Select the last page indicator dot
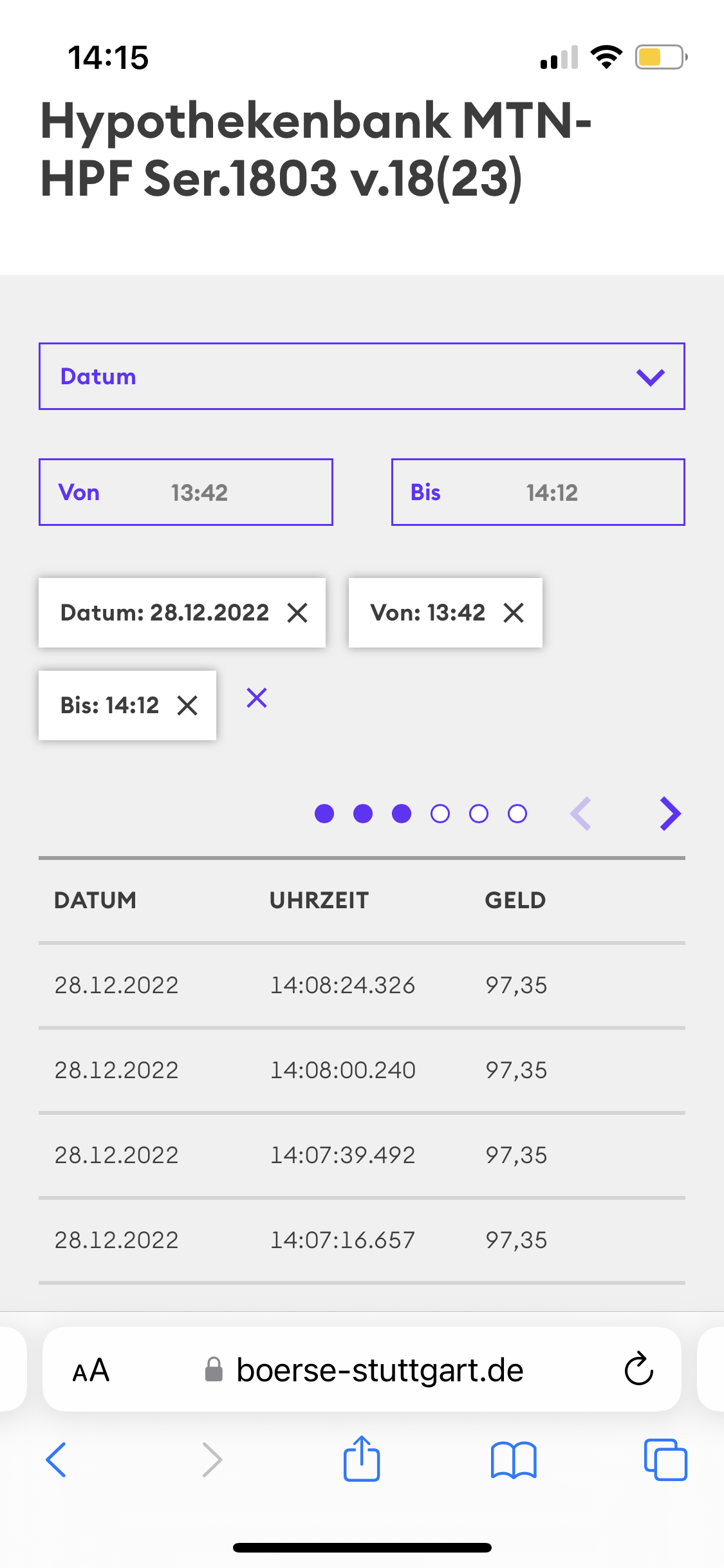Viewport: 724px width, 1568px height. pyautogui.click(x=517, y=814)
